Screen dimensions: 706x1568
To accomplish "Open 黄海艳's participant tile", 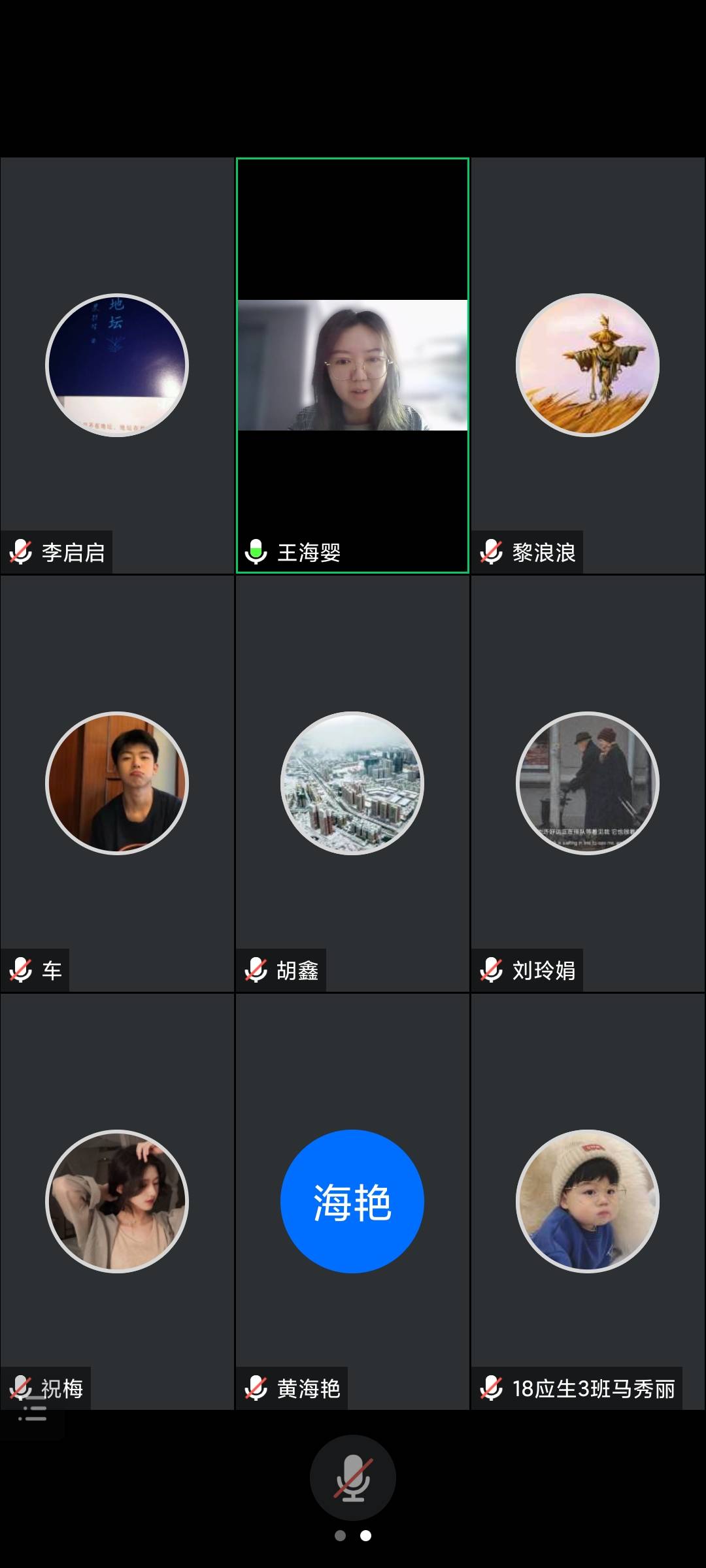I will pos(352,1201).
